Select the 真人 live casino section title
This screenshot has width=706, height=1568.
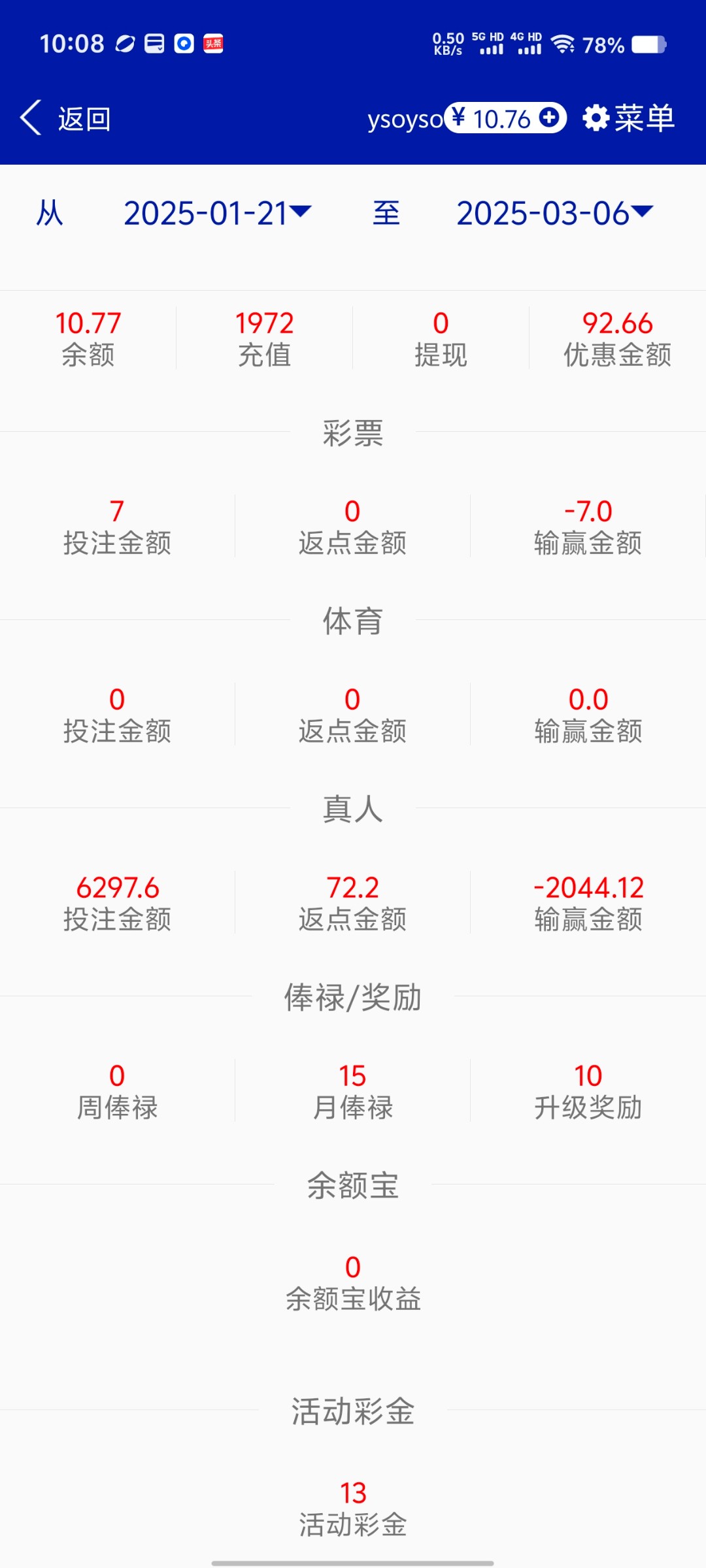tap(353, 811)
